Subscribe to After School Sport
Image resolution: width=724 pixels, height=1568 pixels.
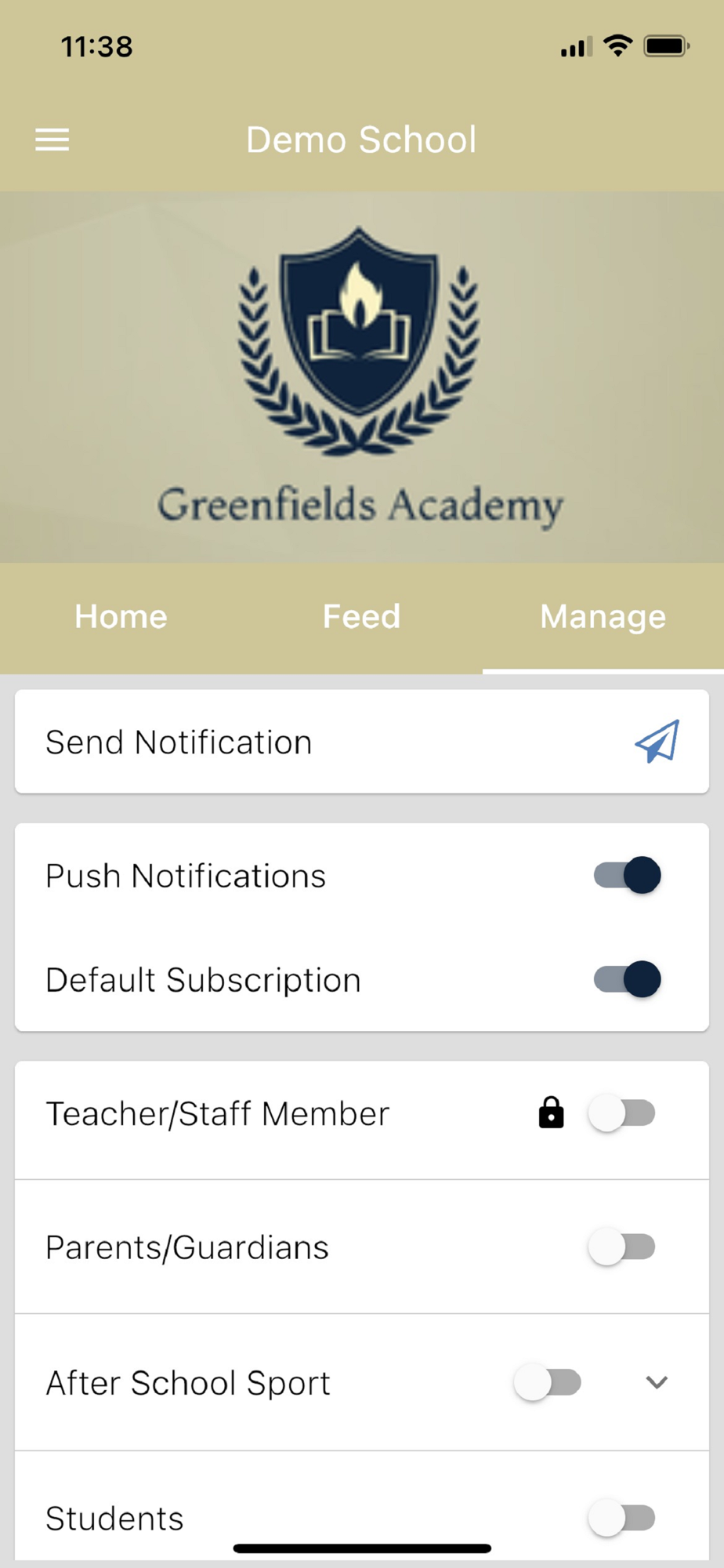(548, 1382)
